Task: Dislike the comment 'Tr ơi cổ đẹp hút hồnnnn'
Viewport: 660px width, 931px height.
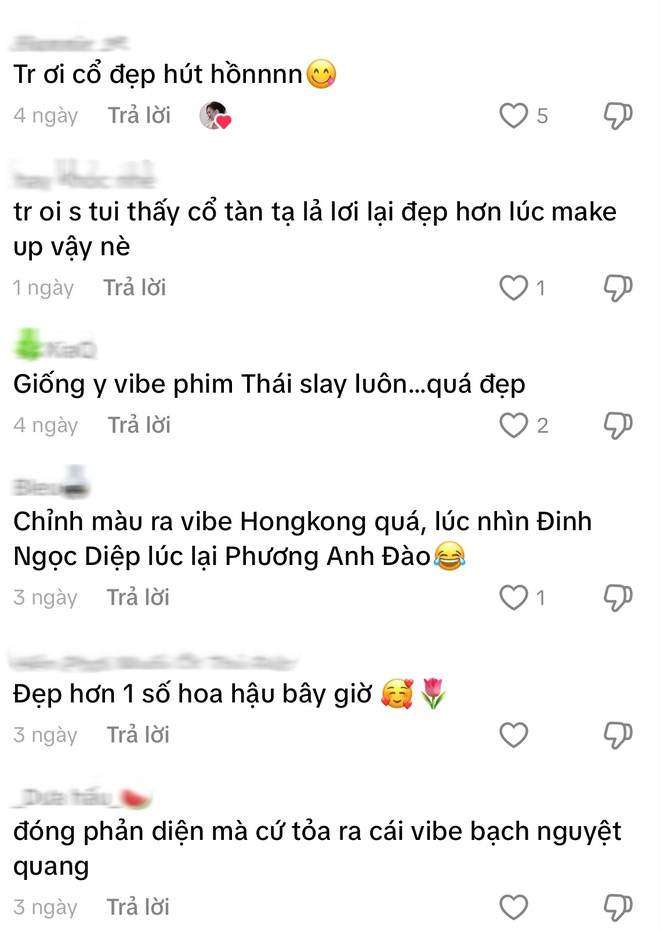Action: point(618,116)
